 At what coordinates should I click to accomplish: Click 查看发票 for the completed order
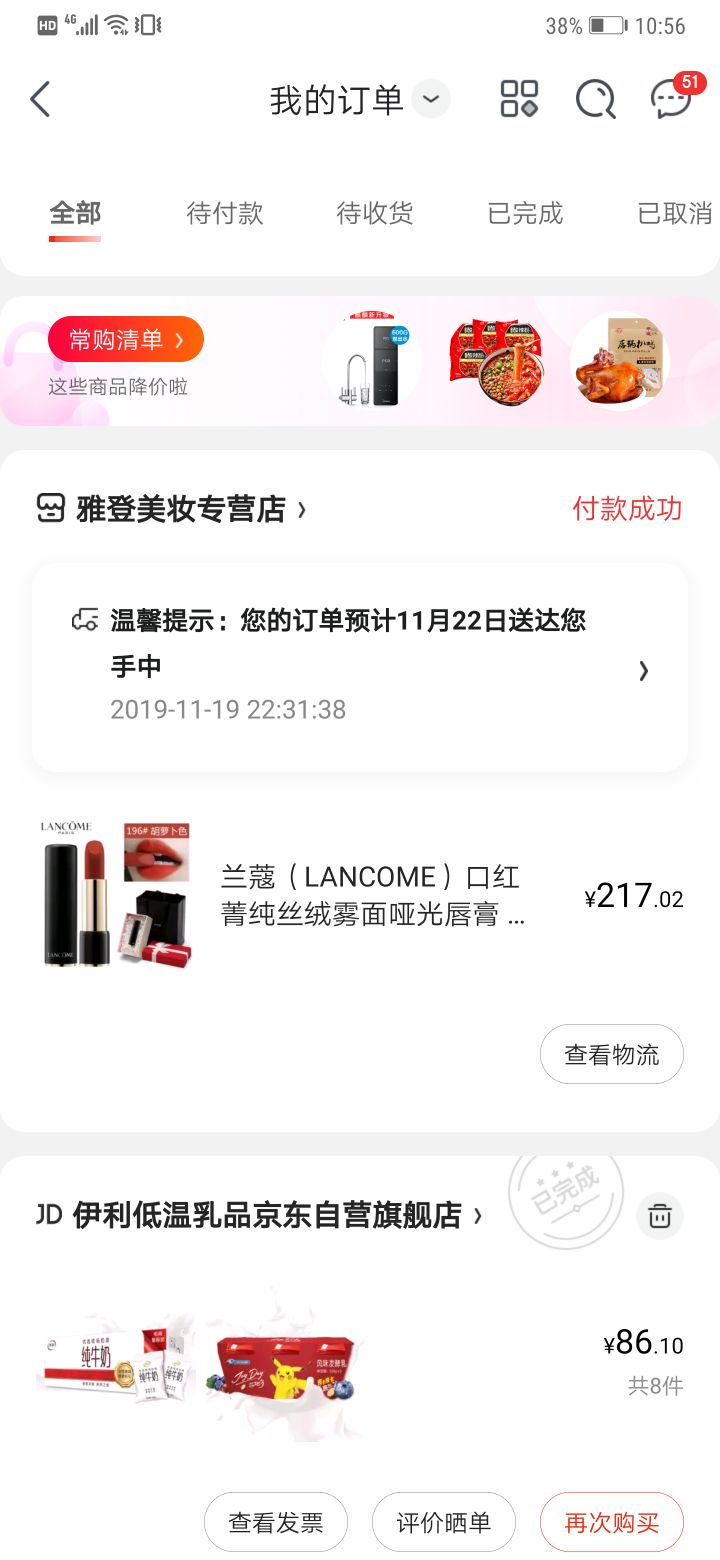pos(276,1521)
